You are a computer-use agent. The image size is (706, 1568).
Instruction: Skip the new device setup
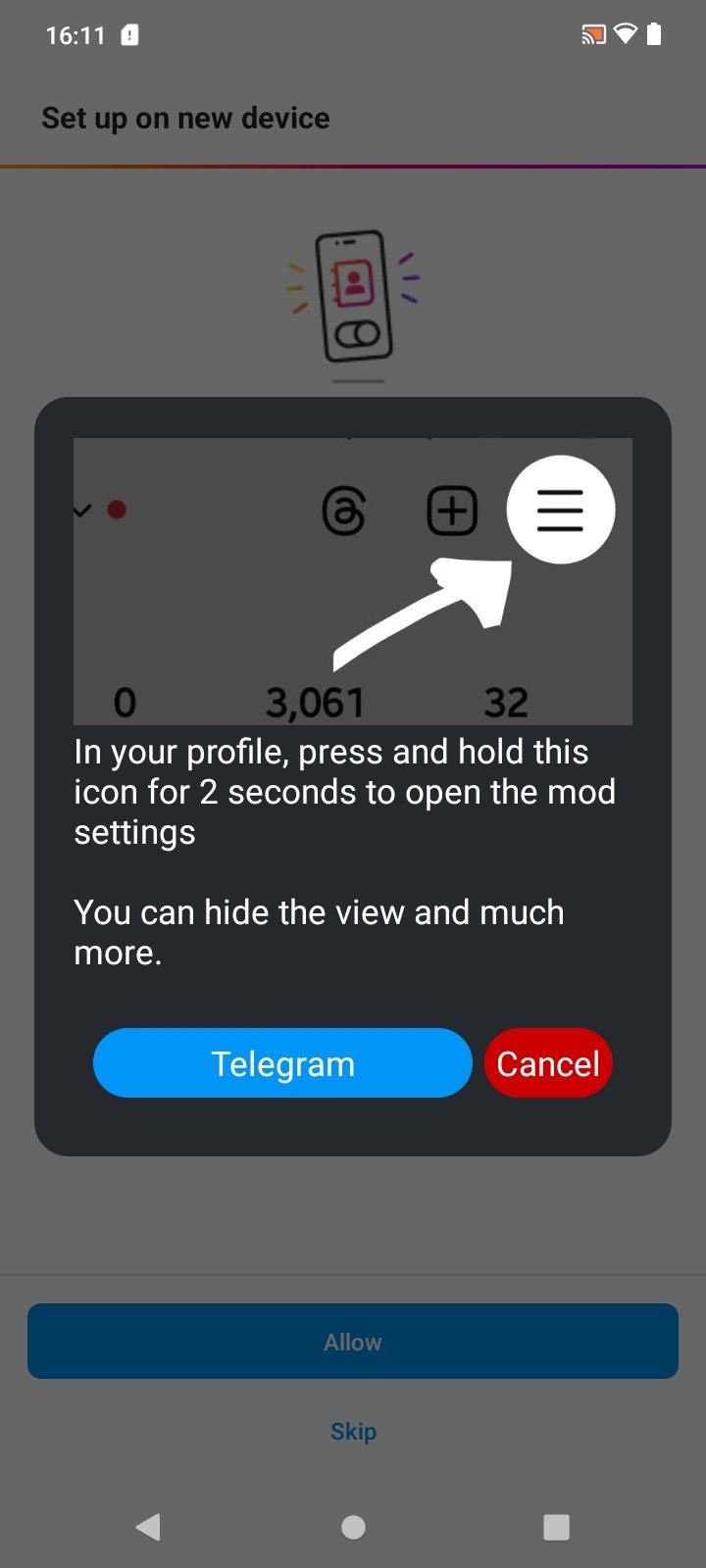coord(353,1431)
